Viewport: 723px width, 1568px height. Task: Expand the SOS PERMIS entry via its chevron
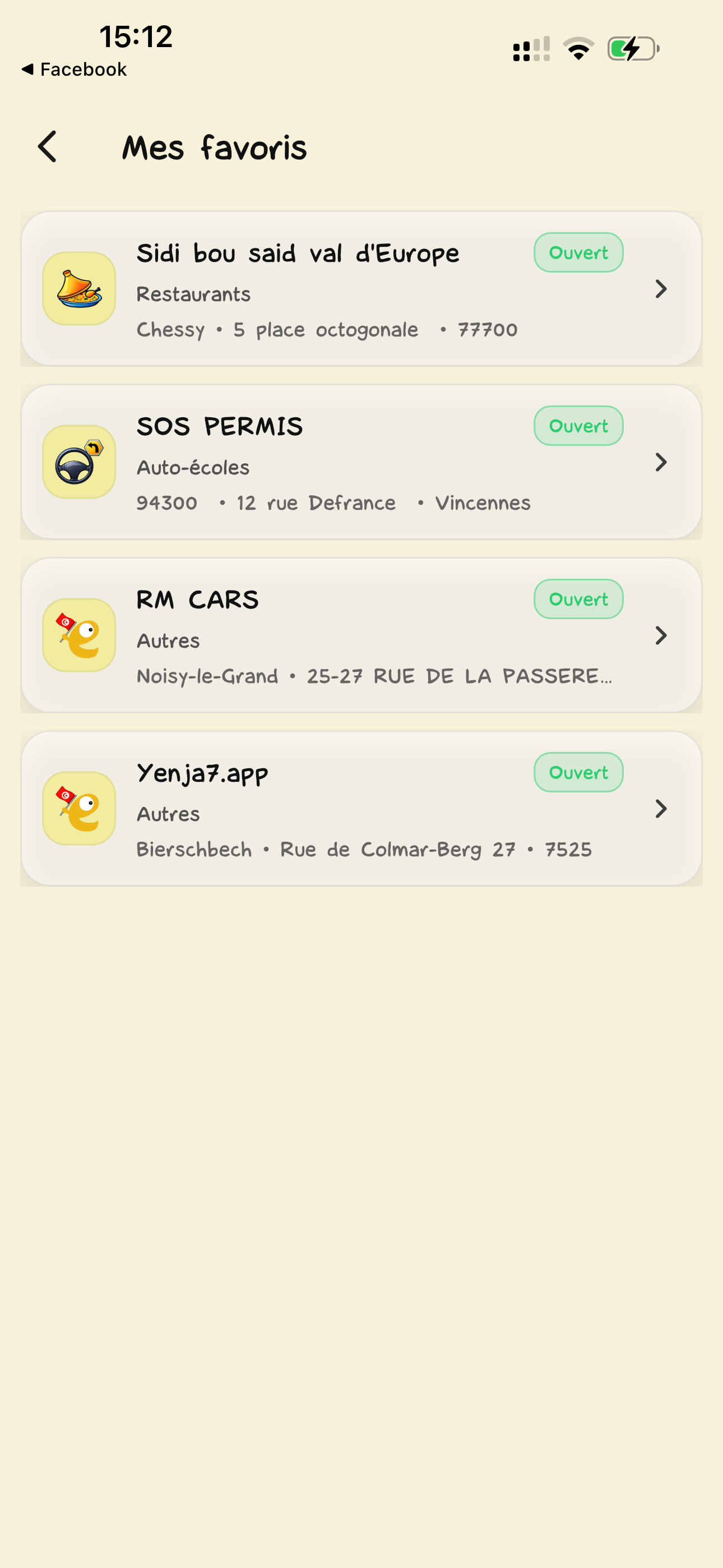662,463
